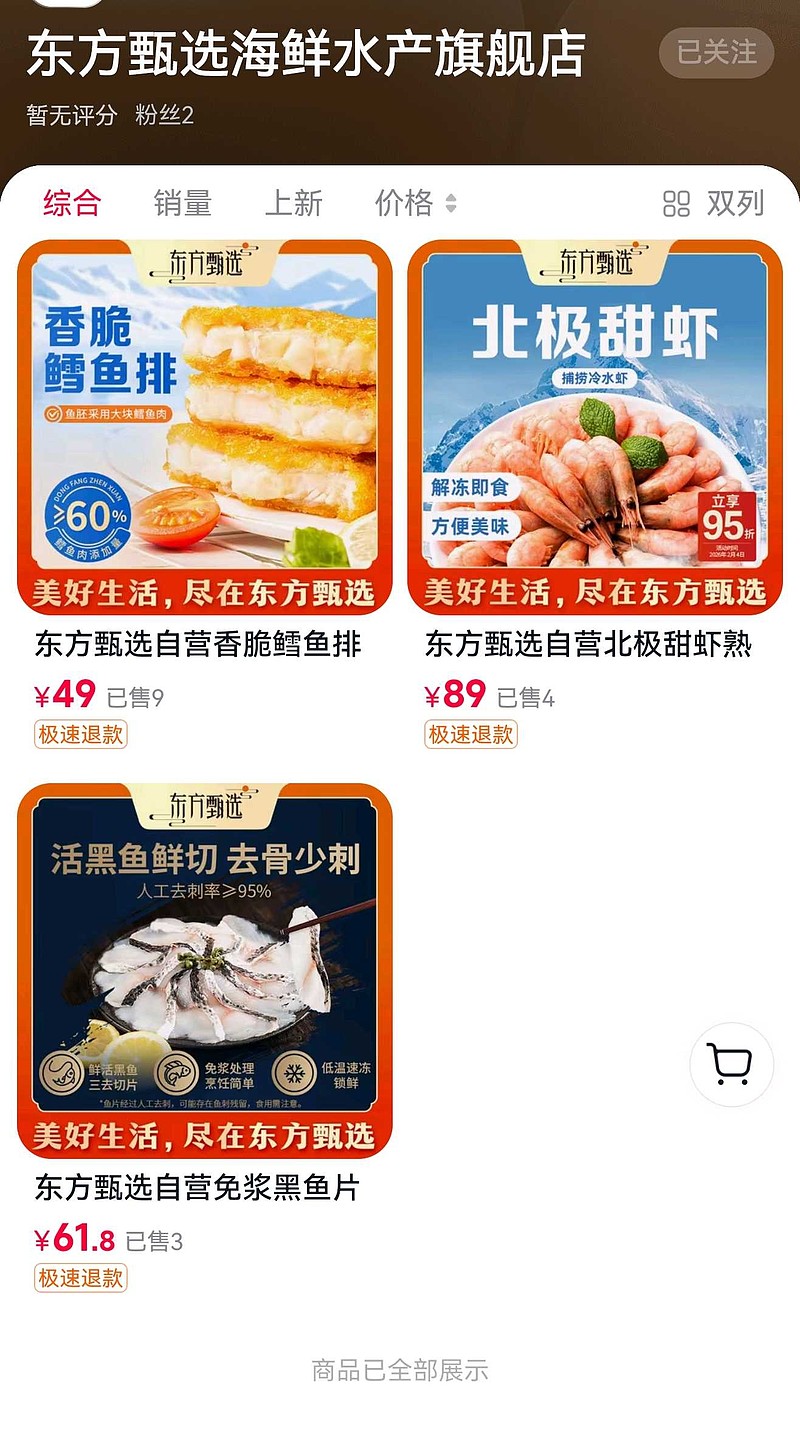Open the 免浆黑鱼片 product thumbnail
This screenshot has width=800, height=1452.
[x=203, y=972]
